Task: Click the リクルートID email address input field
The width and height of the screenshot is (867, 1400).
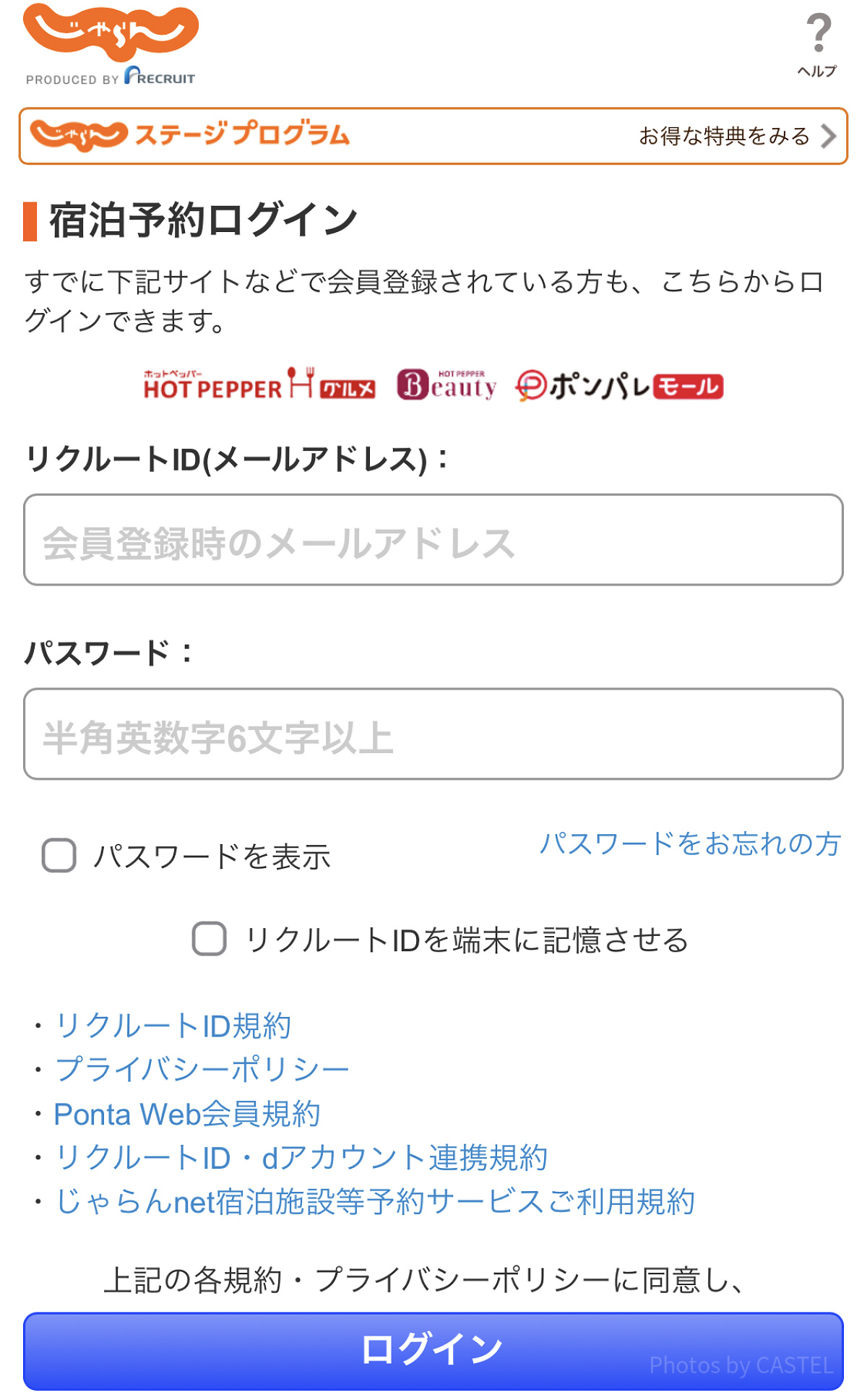Action: point(433,541)
